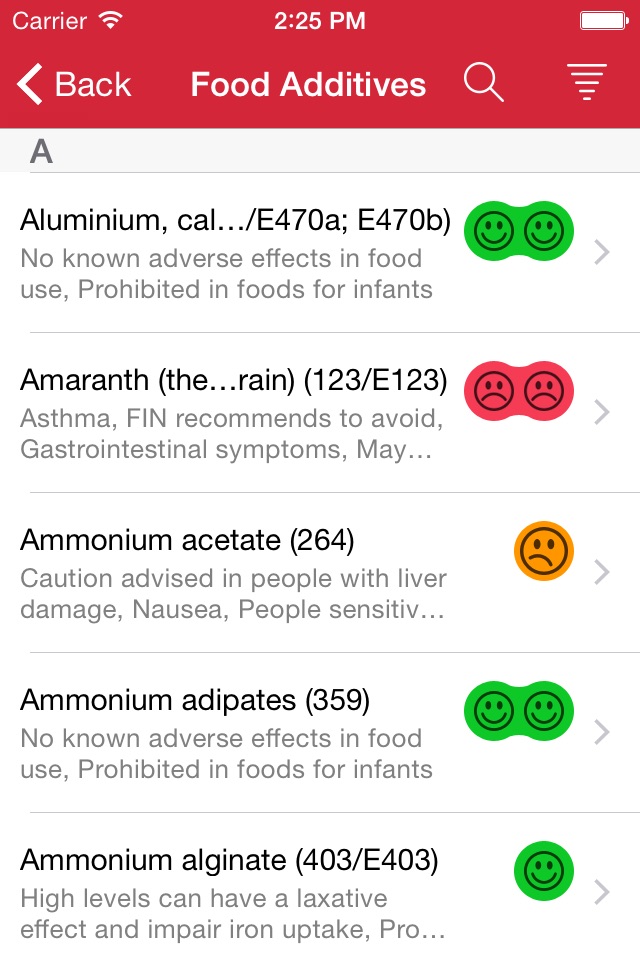Go back using the Back button
640x960 pixels.
pos(74,85)
